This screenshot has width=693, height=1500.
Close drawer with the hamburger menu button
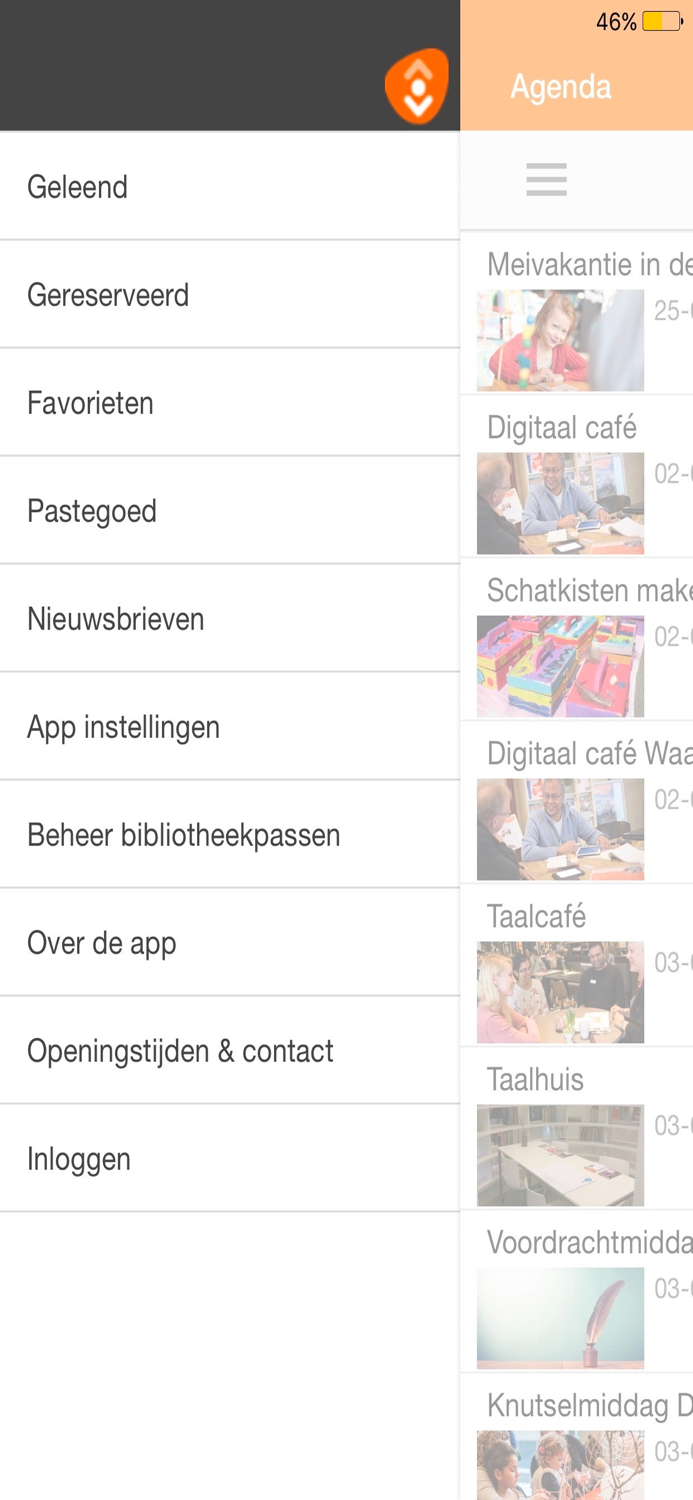[546, 180]
